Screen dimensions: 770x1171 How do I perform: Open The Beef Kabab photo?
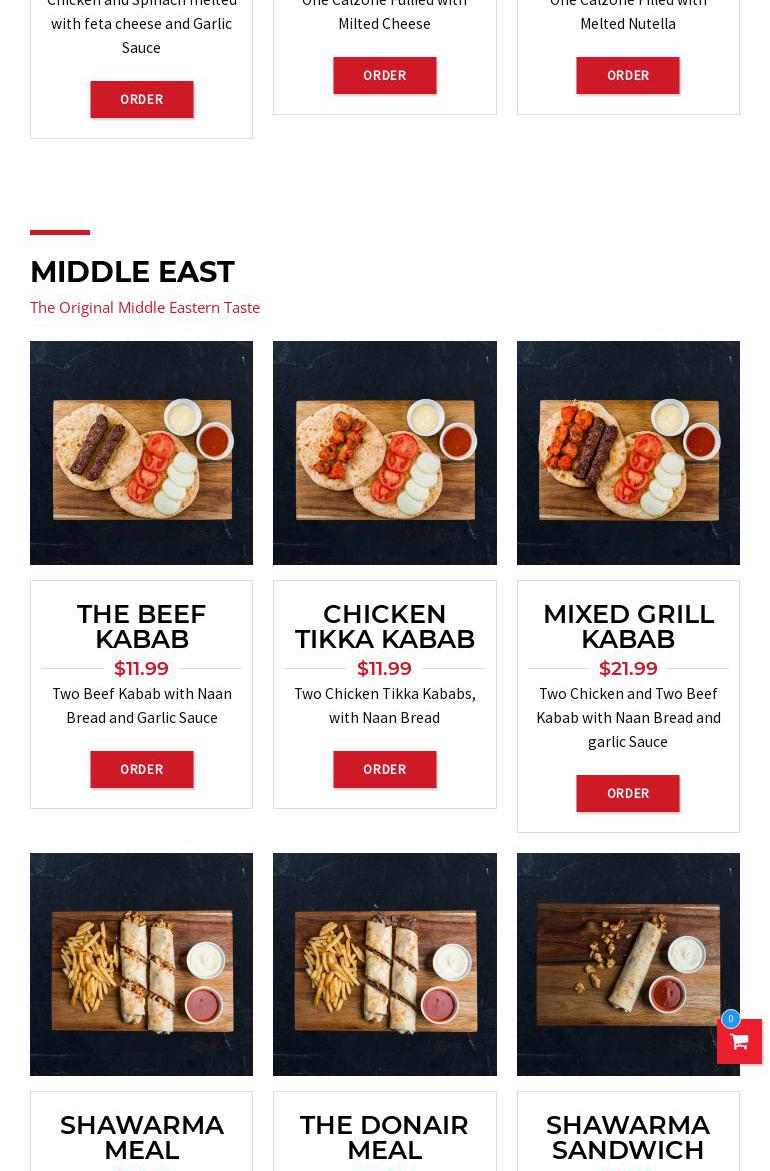141,452
